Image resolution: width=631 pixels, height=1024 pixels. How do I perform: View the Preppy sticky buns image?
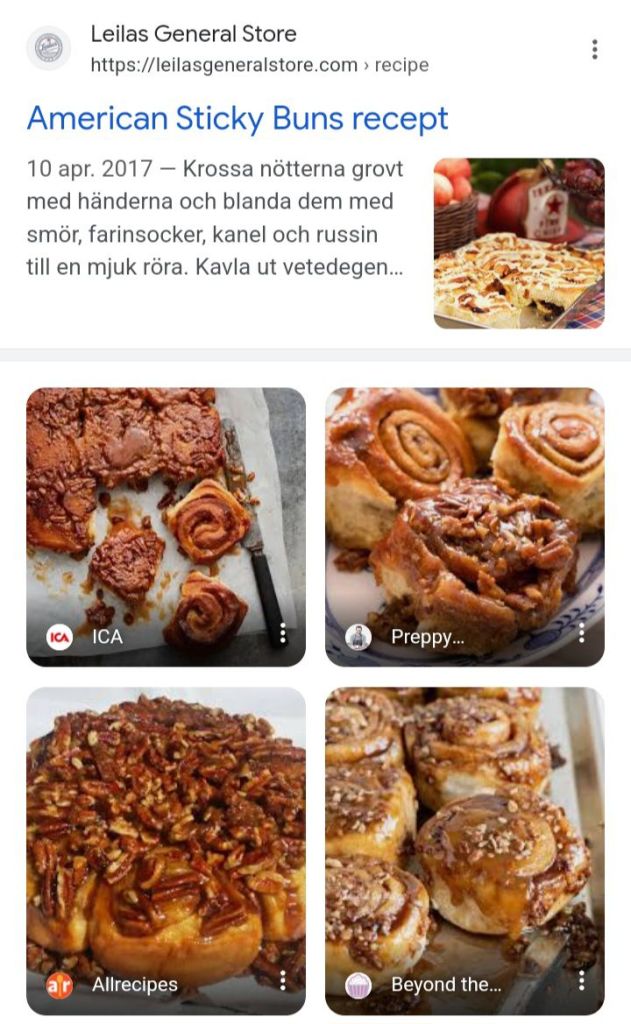click(x=464, y=510)
